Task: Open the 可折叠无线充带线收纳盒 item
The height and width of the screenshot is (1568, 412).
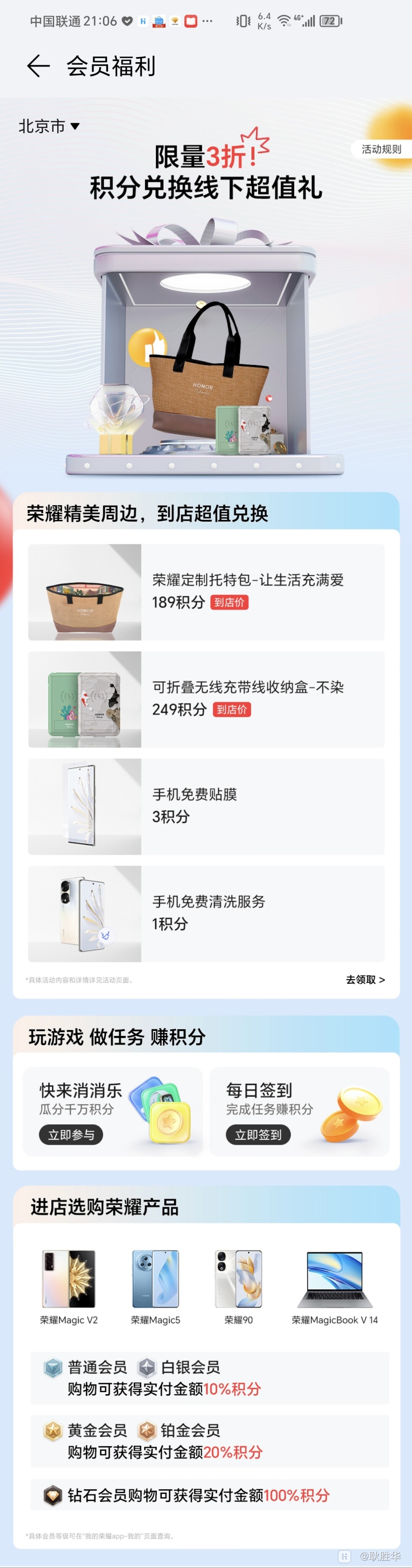Action: coord(206,699)
